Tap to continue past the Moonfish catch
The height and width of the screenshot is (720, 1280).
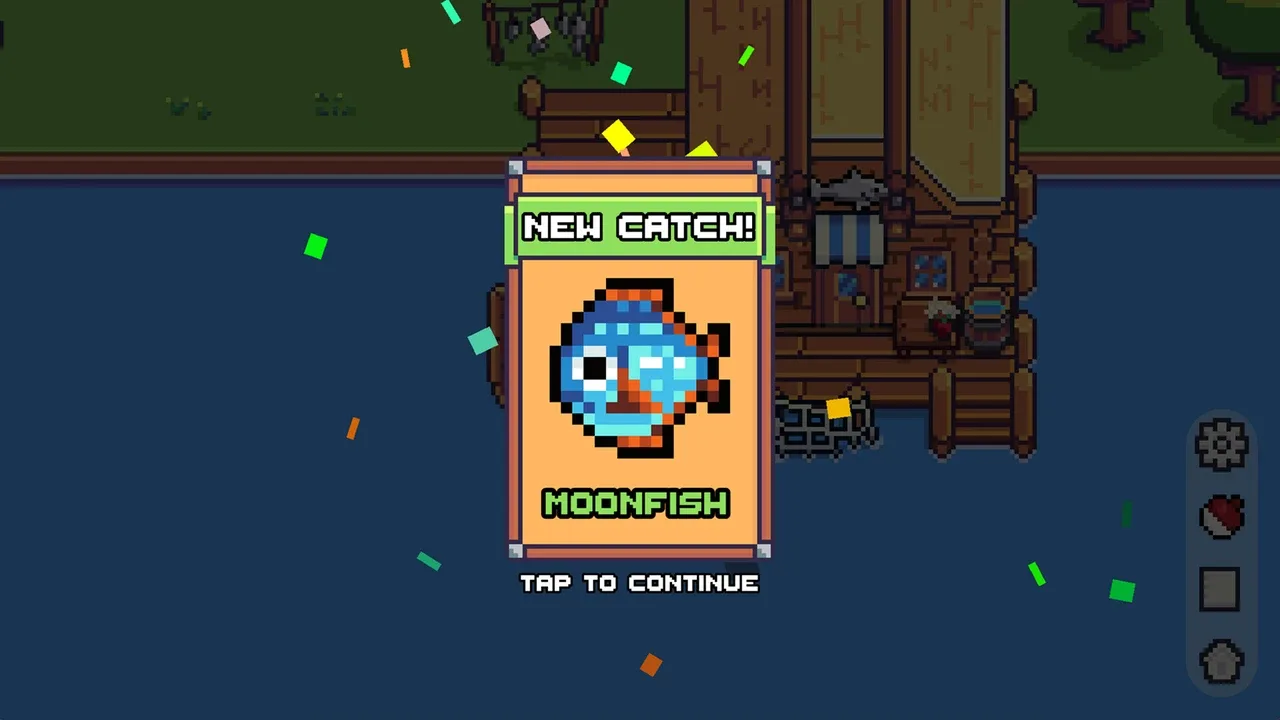pyautogui.click(x=639, y=583)
